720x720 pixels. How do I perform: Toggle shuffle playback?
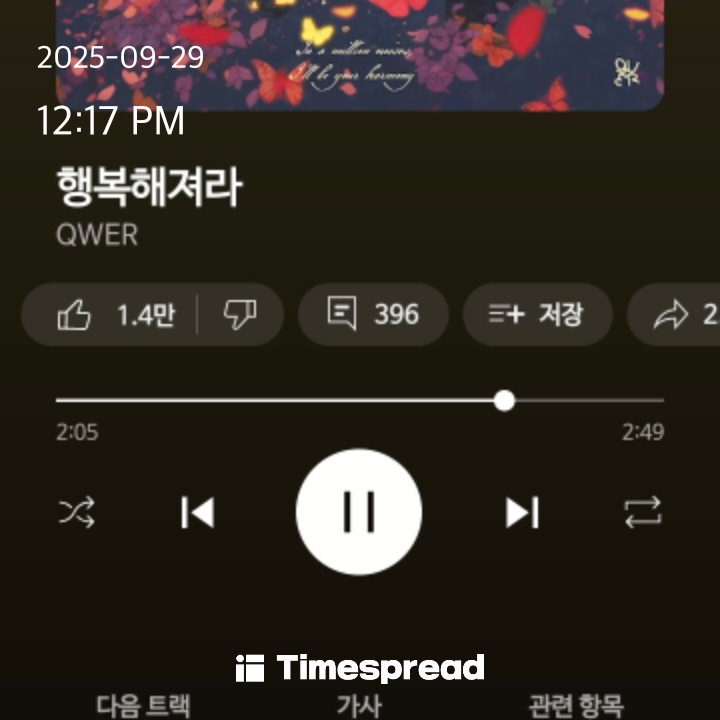point(77,513)
